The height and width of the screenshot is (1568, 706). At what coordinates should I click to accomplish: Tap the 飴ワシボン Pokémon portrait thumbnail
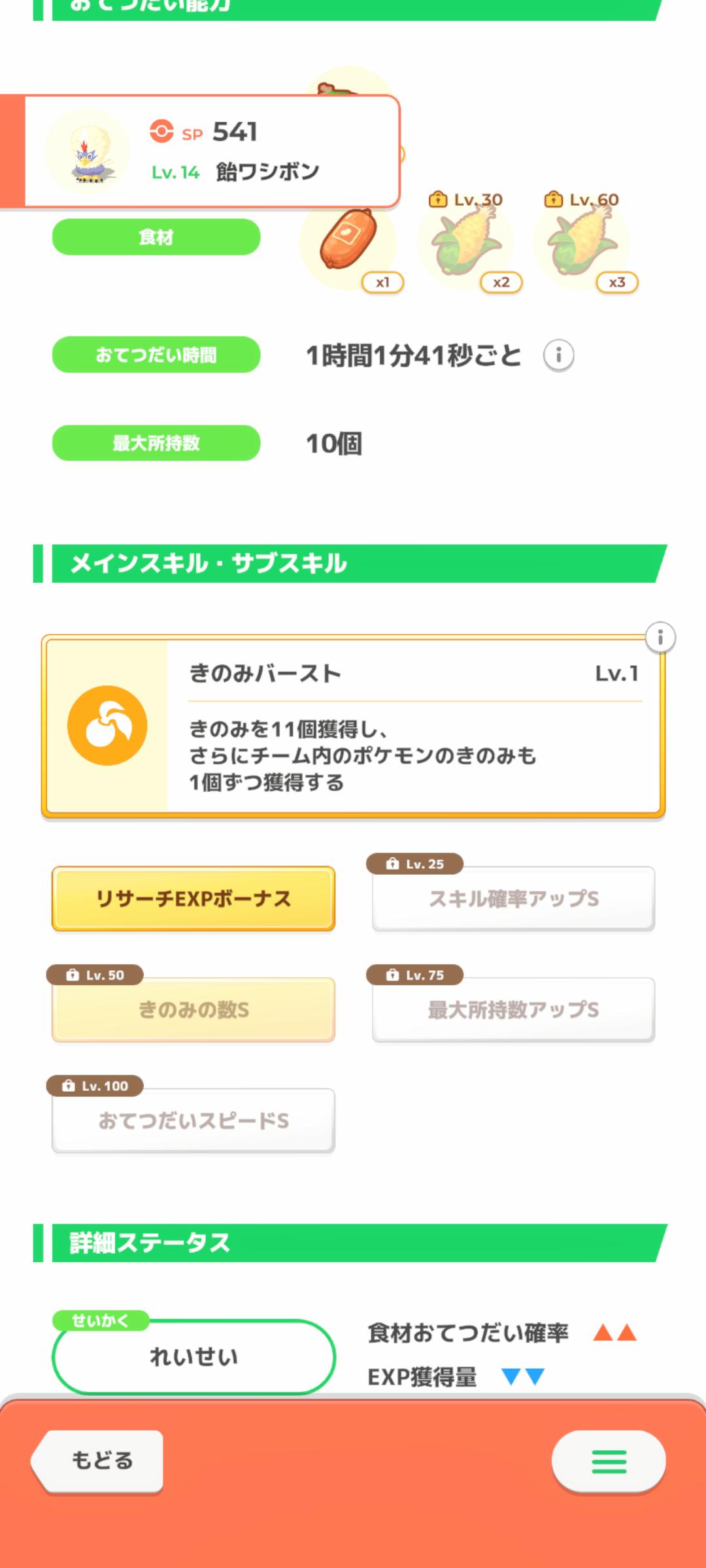point(92,150)
